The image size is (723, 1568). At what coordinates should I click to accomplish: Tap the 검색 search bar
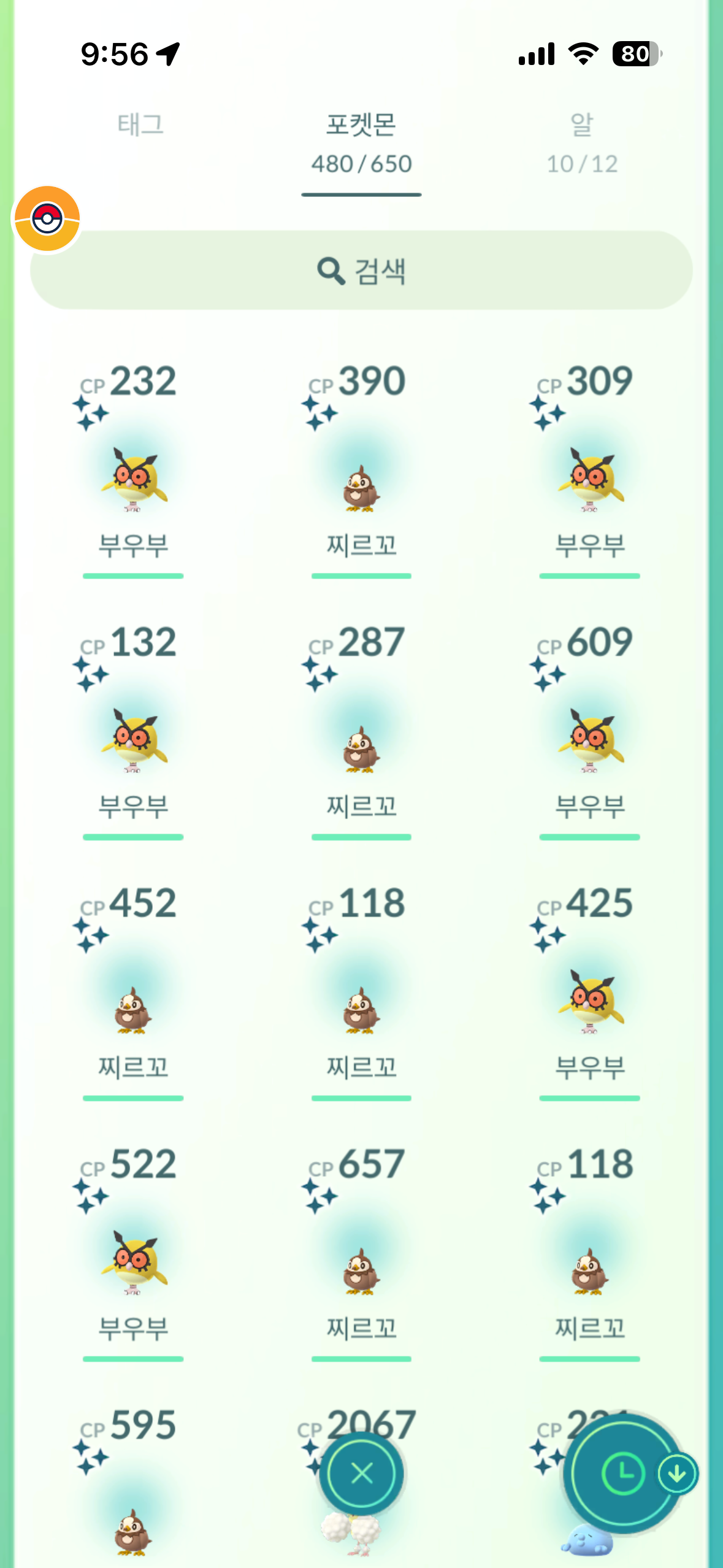pos(361,271)
